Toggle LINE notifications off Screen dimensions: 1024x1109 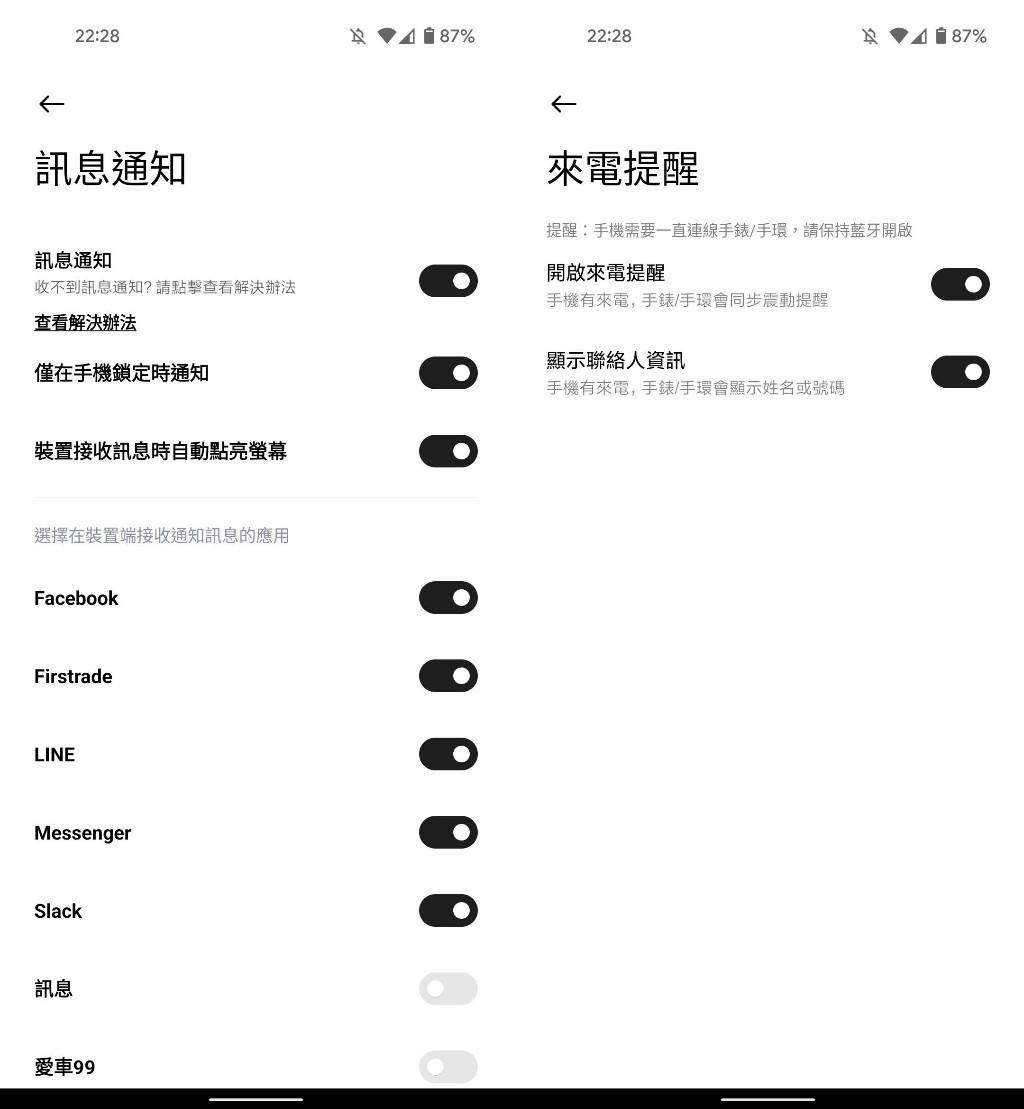(x=448, y=754)
